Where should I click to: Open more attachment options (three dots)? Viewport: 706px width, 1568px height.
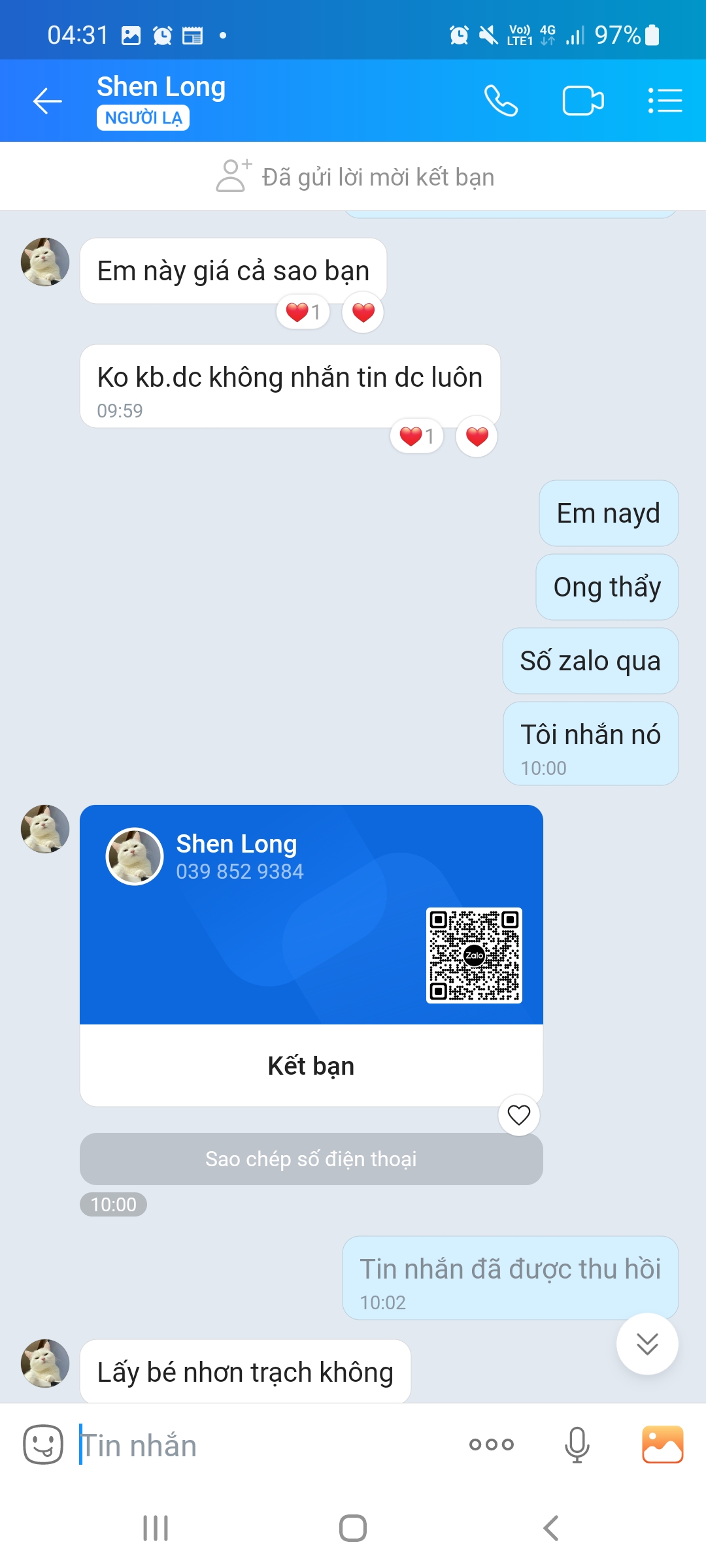492,1445
